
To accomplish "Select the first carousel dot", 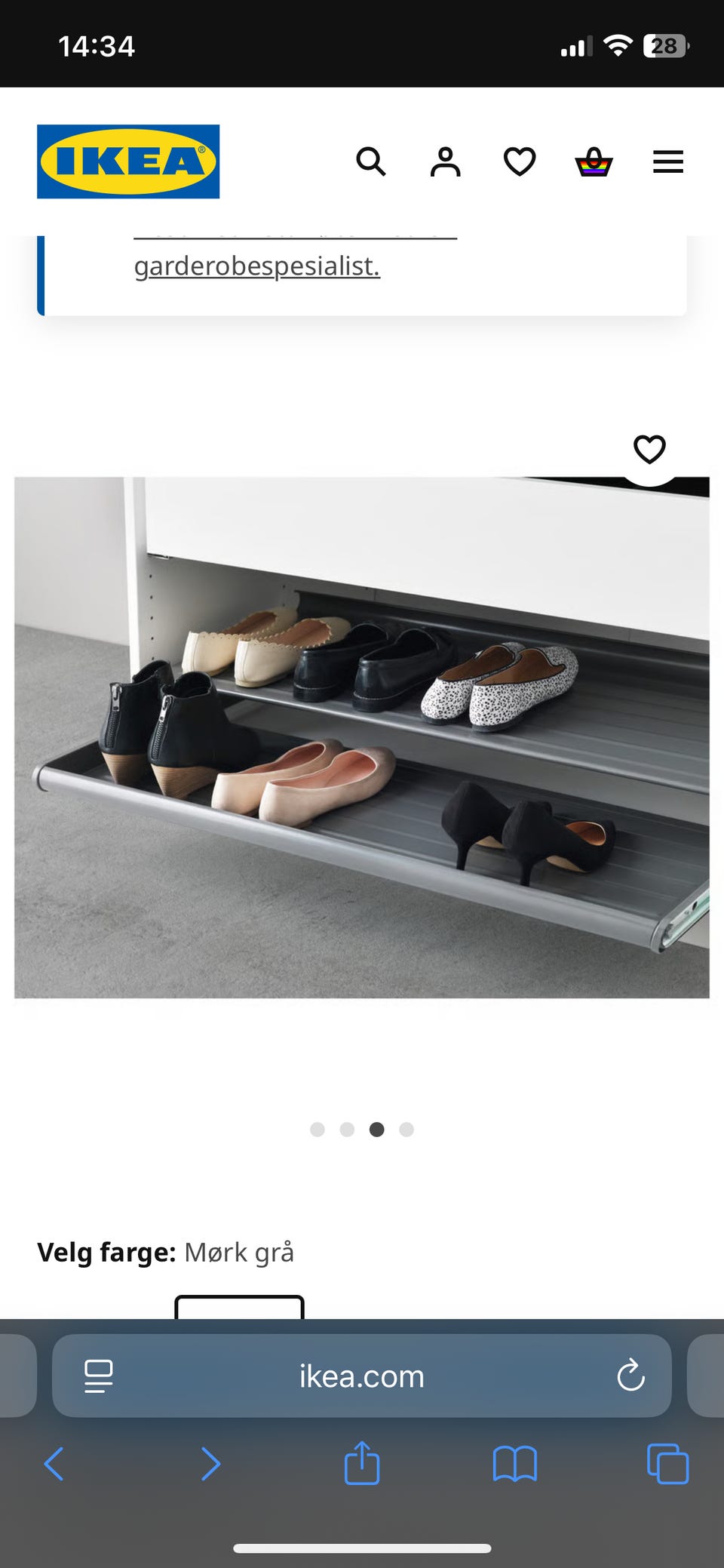I will point(318,1130).
